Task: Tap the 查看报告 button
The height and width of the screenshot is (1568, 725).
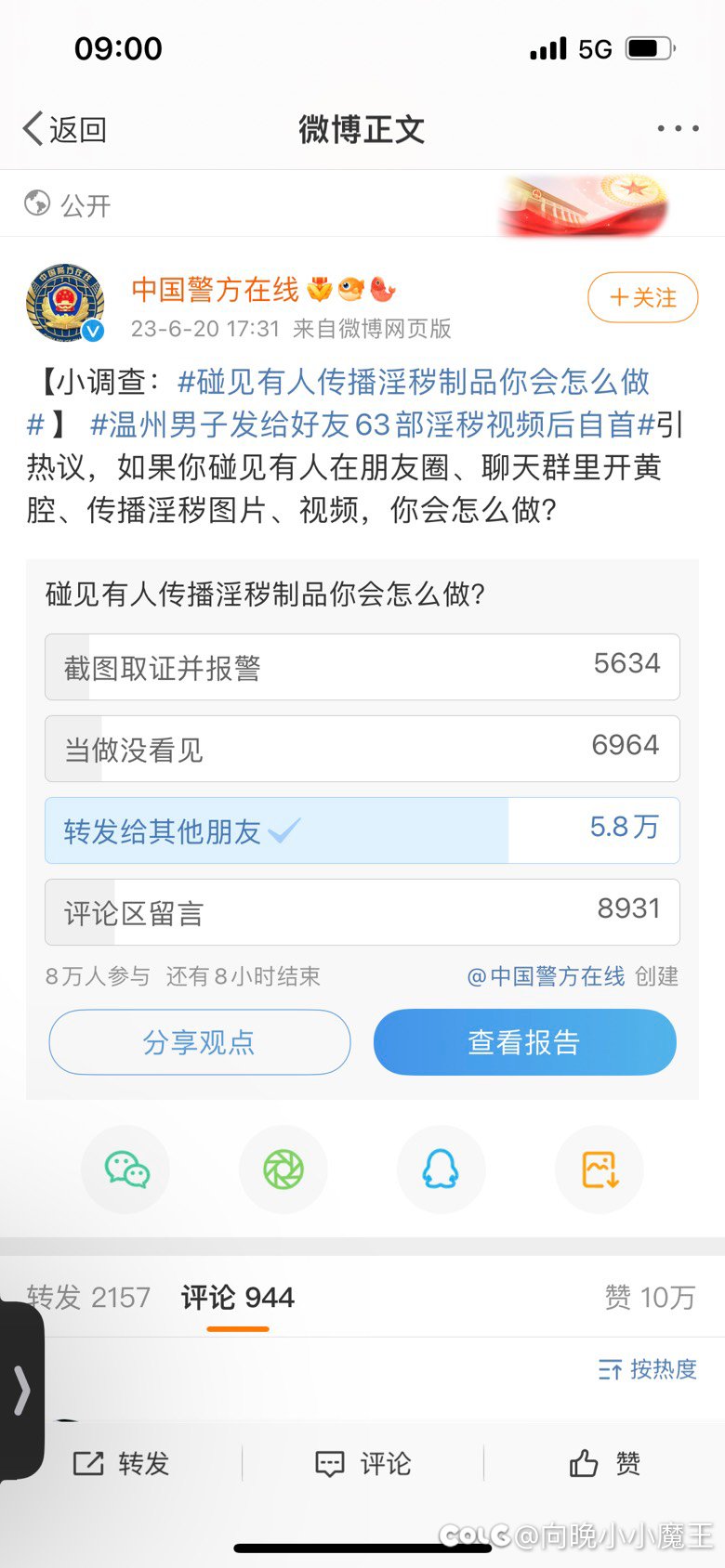Action: (524, 1042)
